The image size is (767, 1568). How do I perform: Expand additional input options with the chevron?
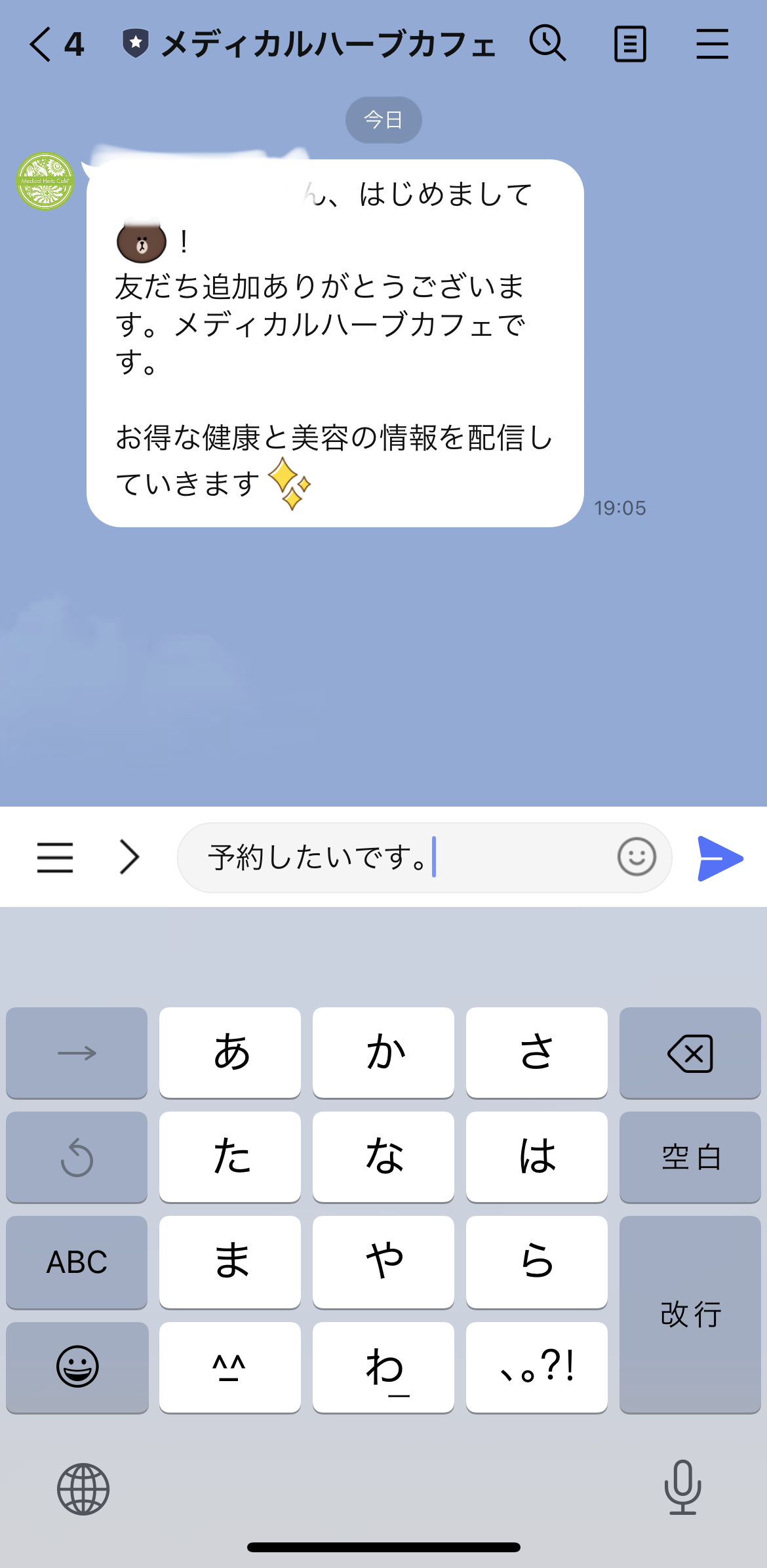point(128,857)
